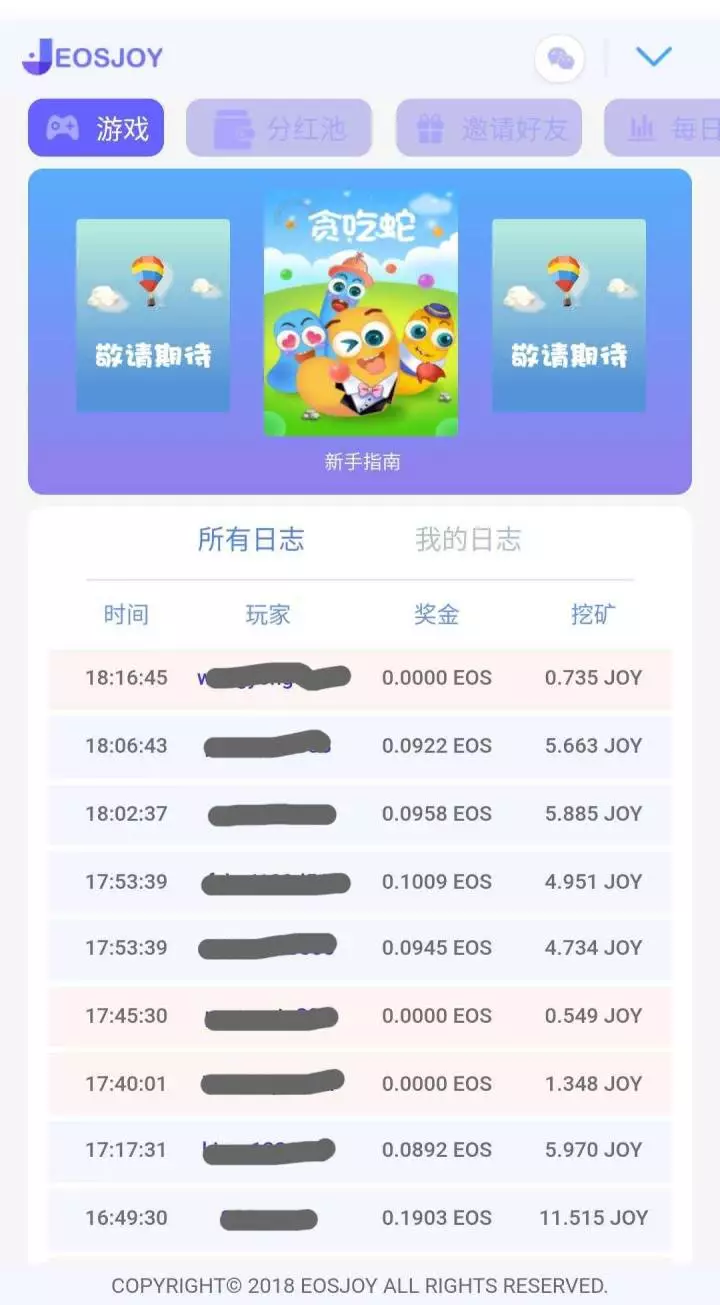The image size is (720, 1305).
Task: Switch to the 分红池 tab
Action: (x=279, y=128)
